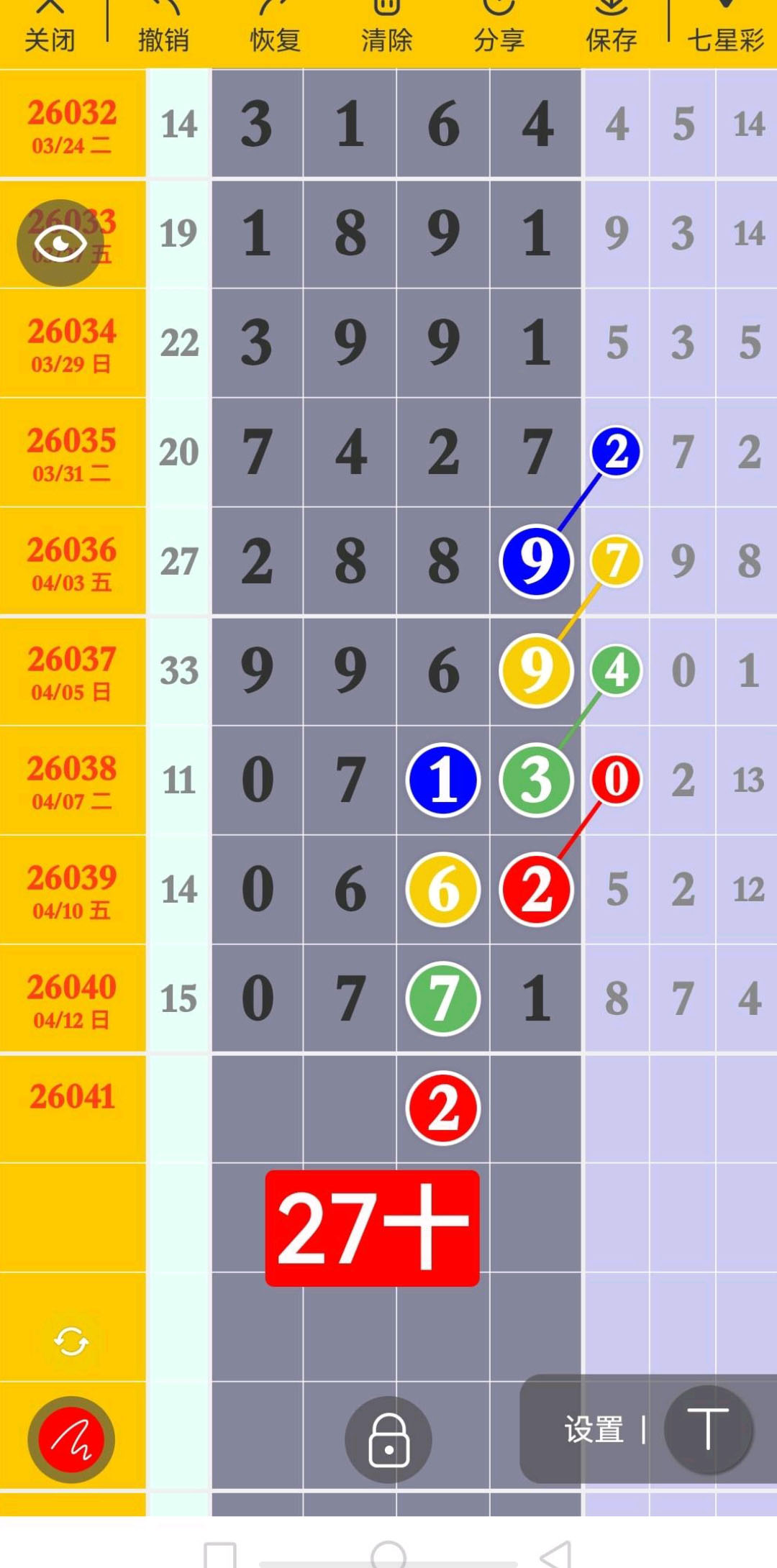Open 设置 settings
Viewport: 777px width, 1568px height.
click(594, 1429)
